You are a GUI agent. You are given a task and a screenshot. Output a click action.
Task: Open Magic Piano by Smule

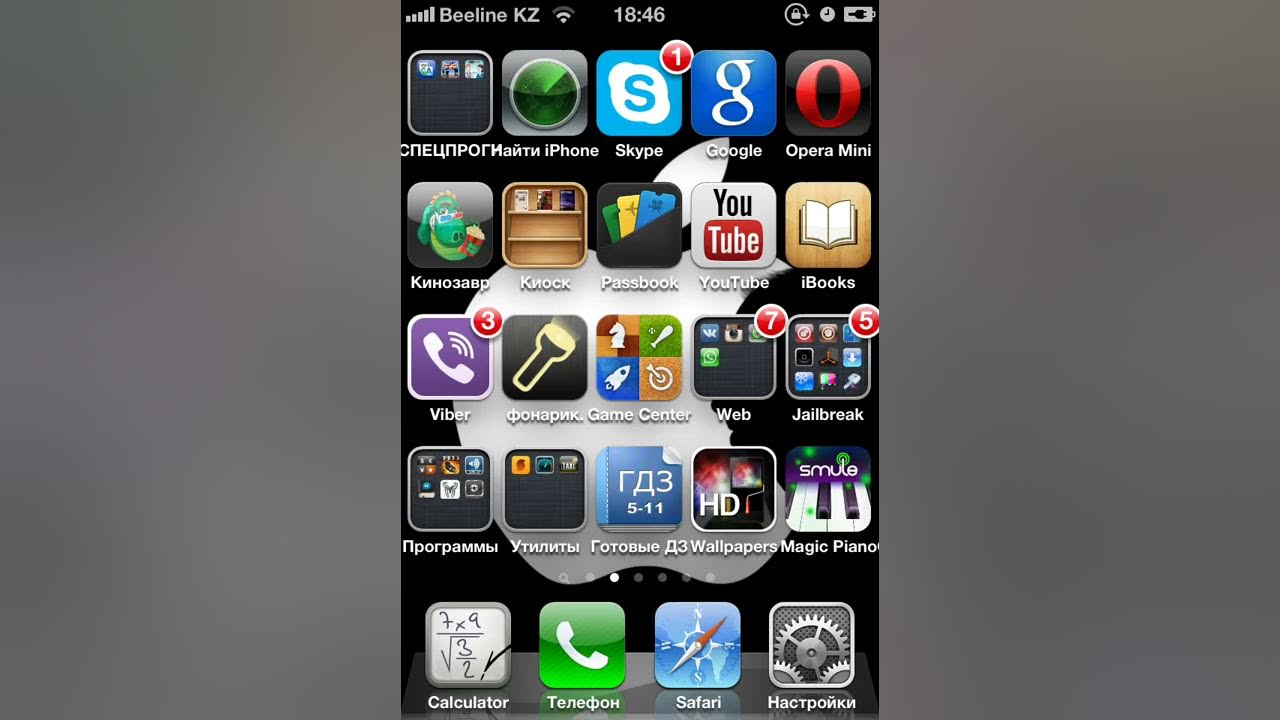coord(828,489)
